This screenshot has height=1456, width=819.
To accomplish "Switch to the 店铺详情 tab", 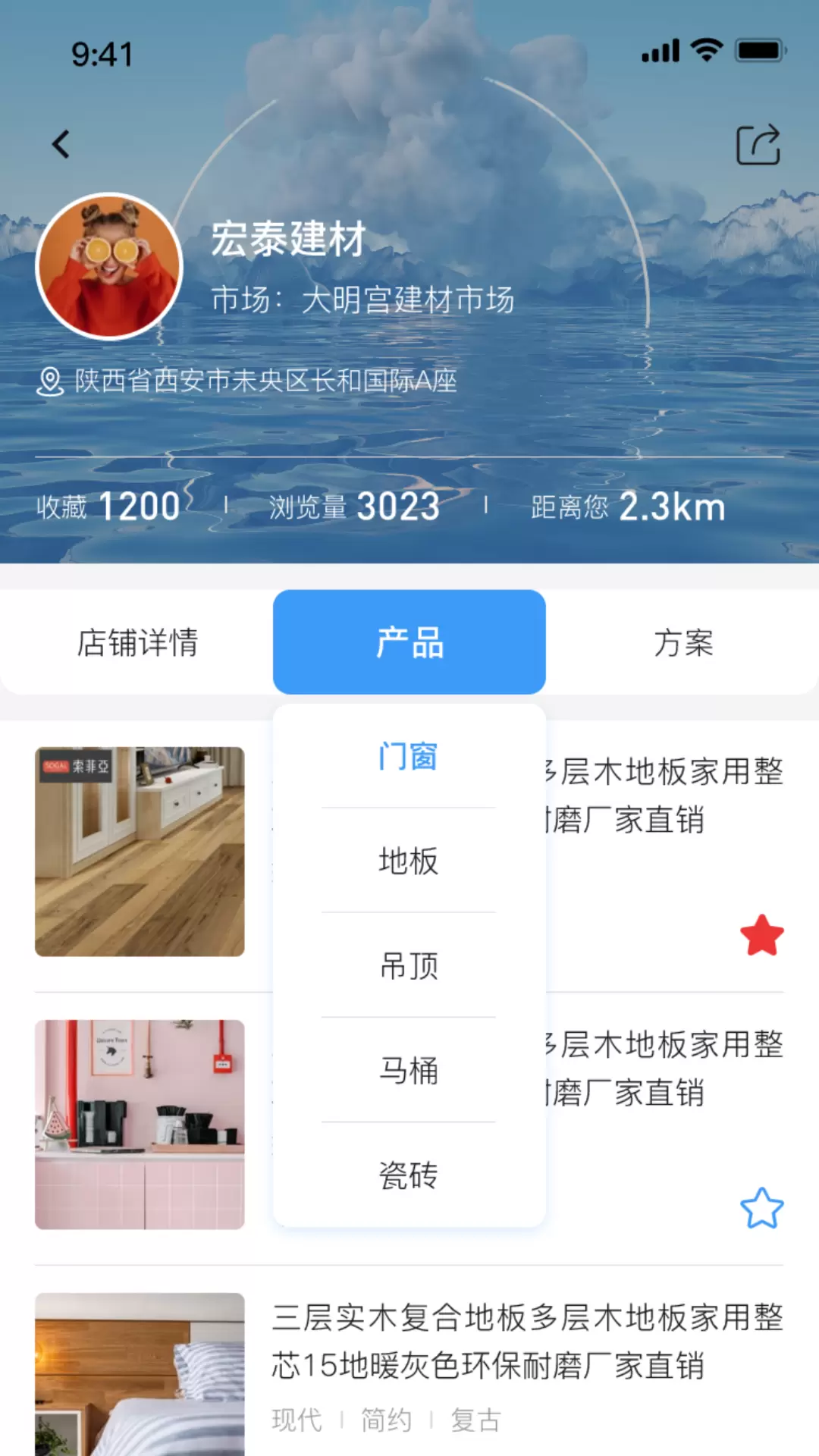I will [x=137, y=642].
